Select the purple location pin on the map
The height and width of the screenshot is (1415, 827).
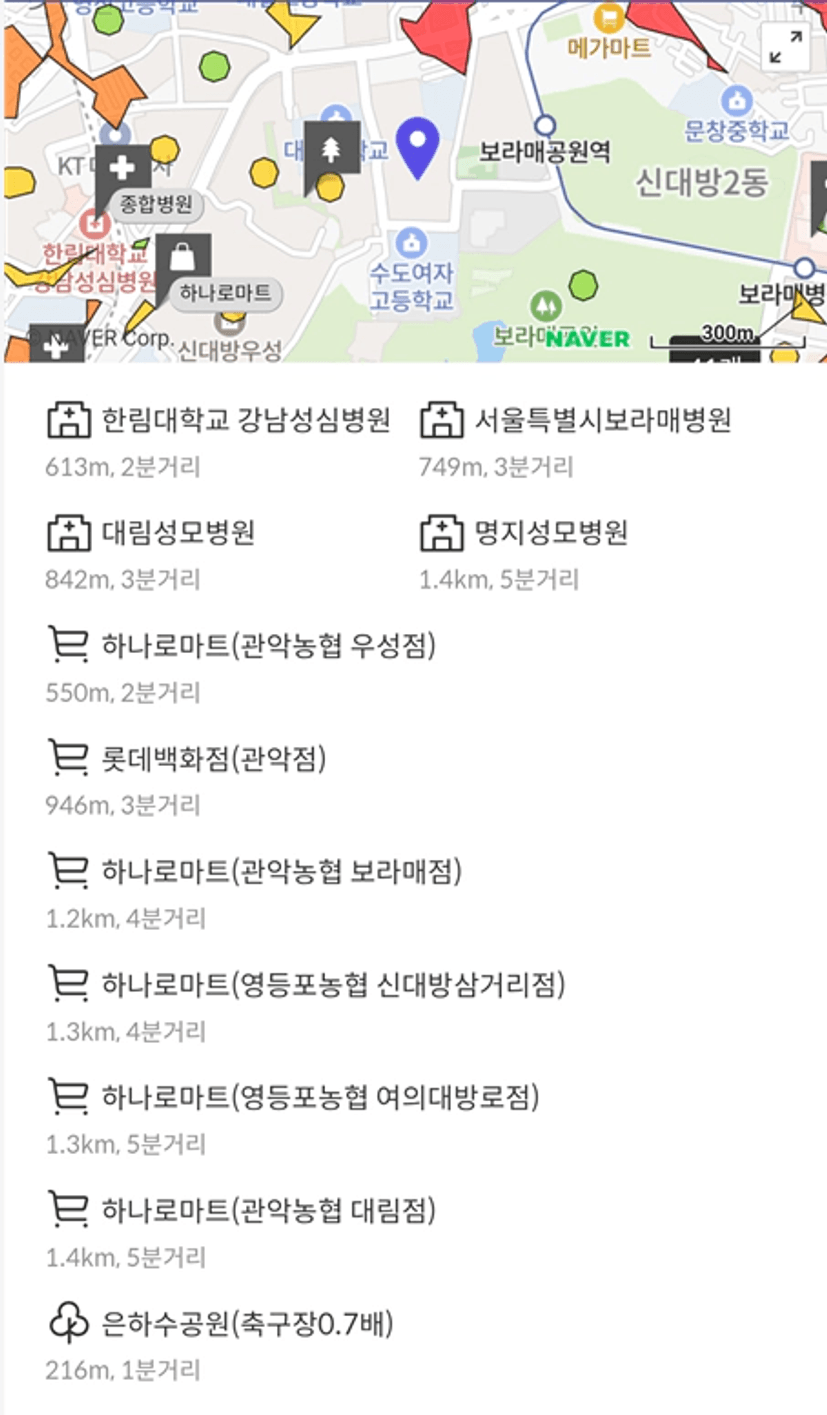(x=418, y=148)
